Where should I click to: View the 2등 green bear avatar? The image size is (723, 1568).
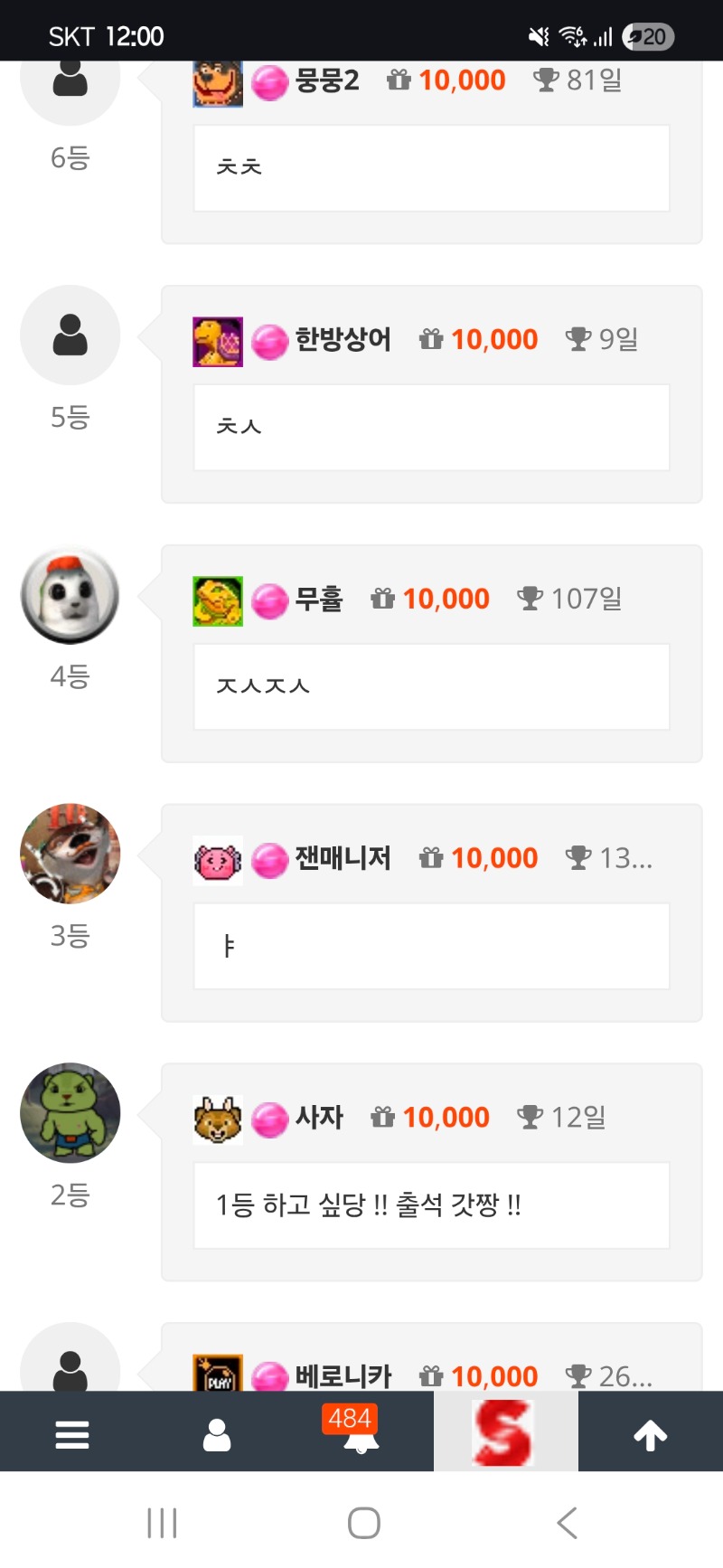[x=70, y=1113]
